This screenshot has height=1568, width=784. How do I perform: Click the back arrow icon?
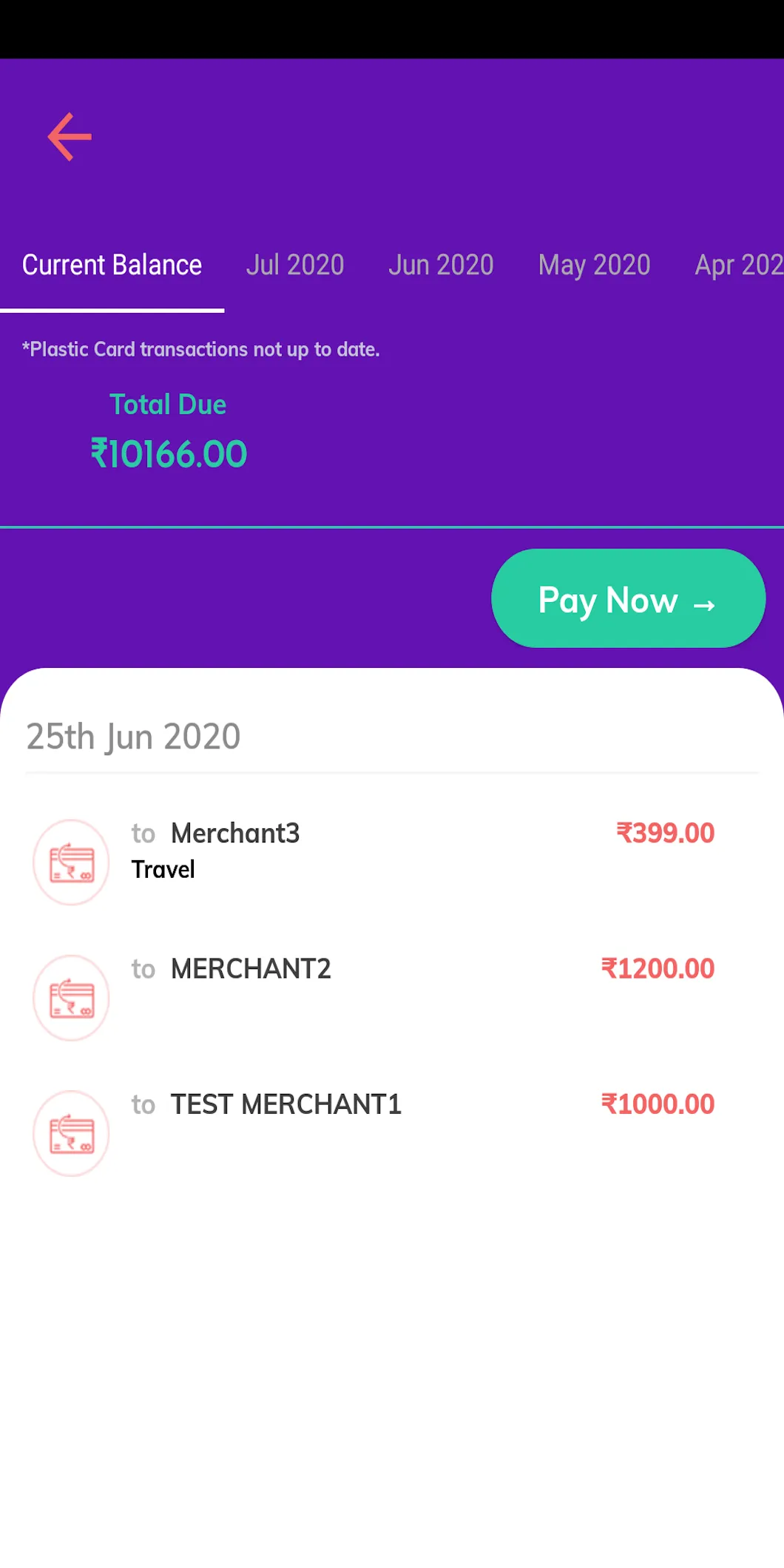pos(70,136)
